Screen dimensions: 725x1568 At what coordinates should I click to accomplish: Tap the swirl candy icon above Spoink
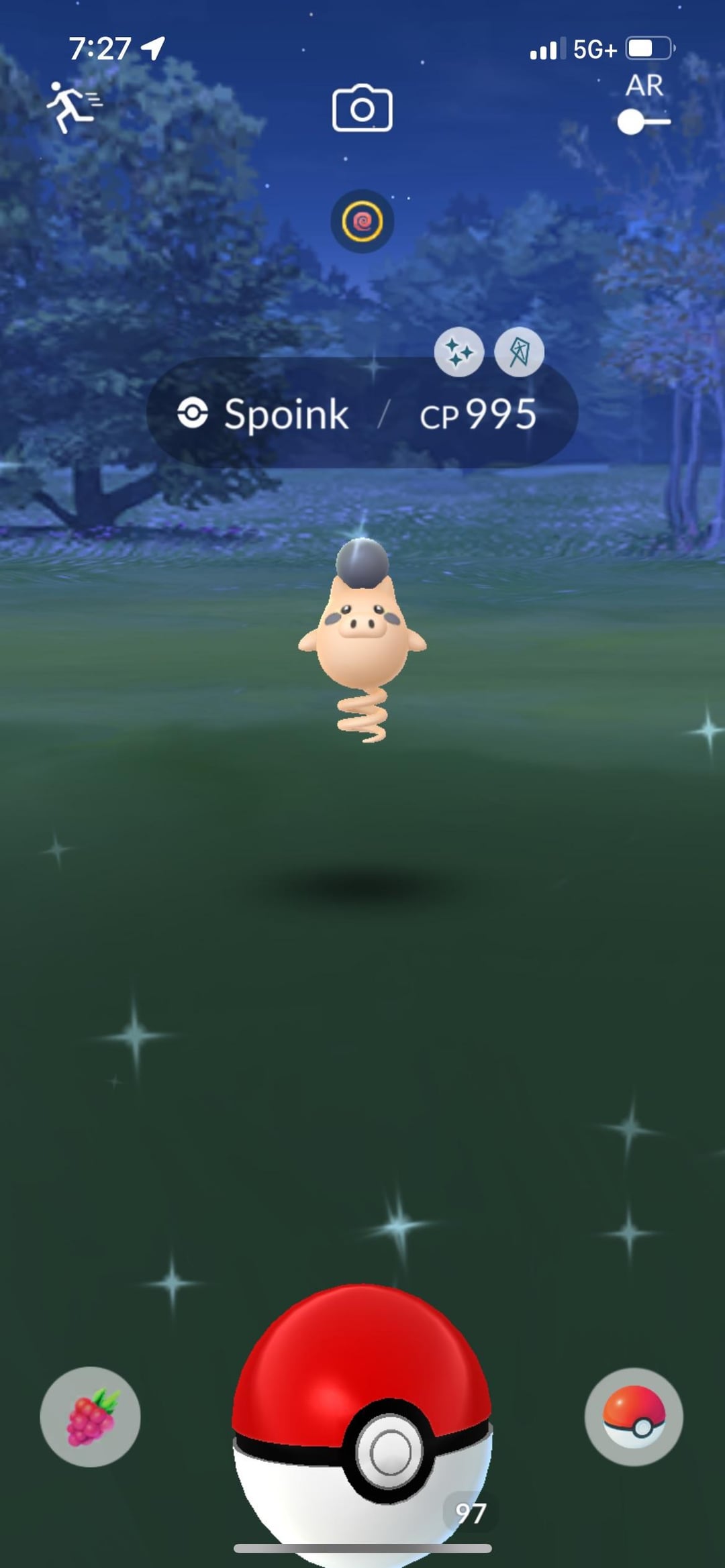click(x=362, y=221)
